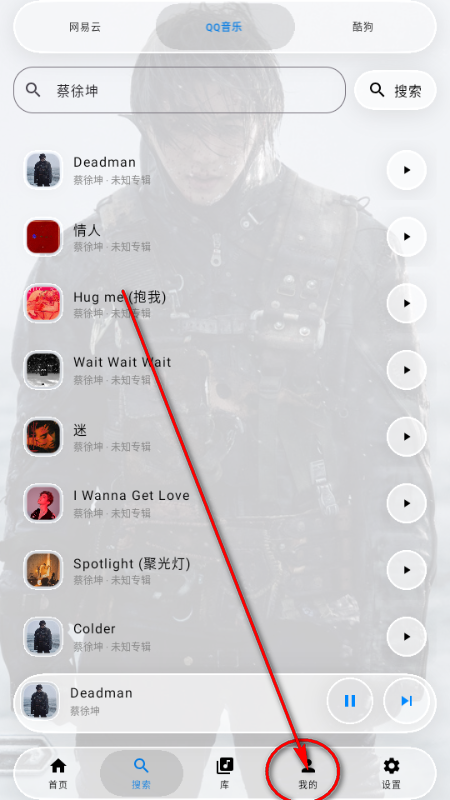Pause the currently playing Deadman track

(x=349, y=701)
